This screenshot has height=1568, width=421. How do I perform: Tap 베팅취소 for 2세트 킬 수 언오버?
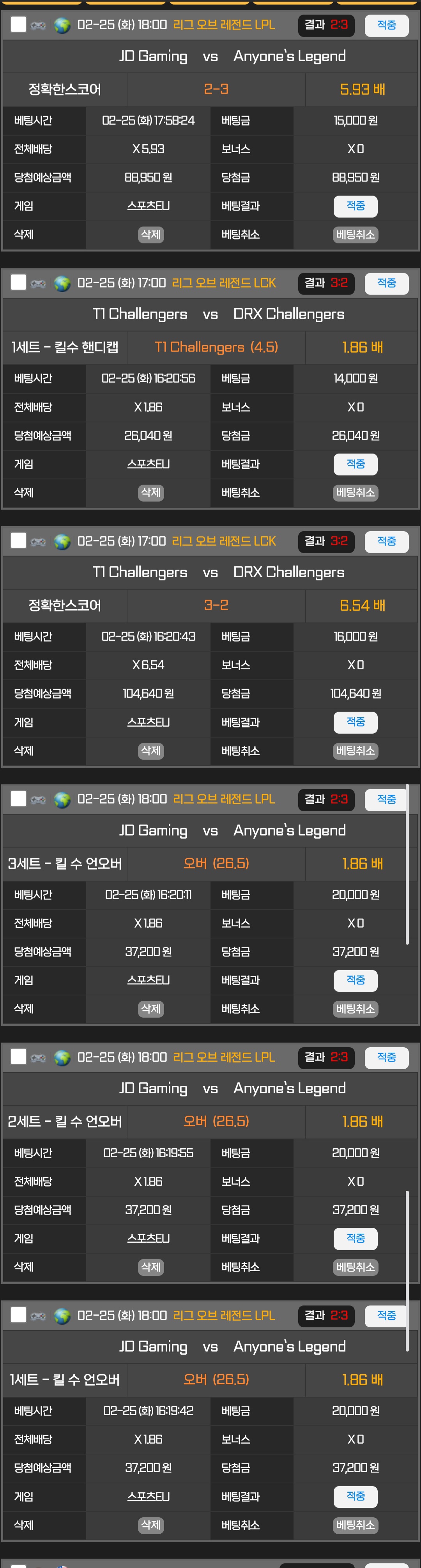click(355, 1267)
